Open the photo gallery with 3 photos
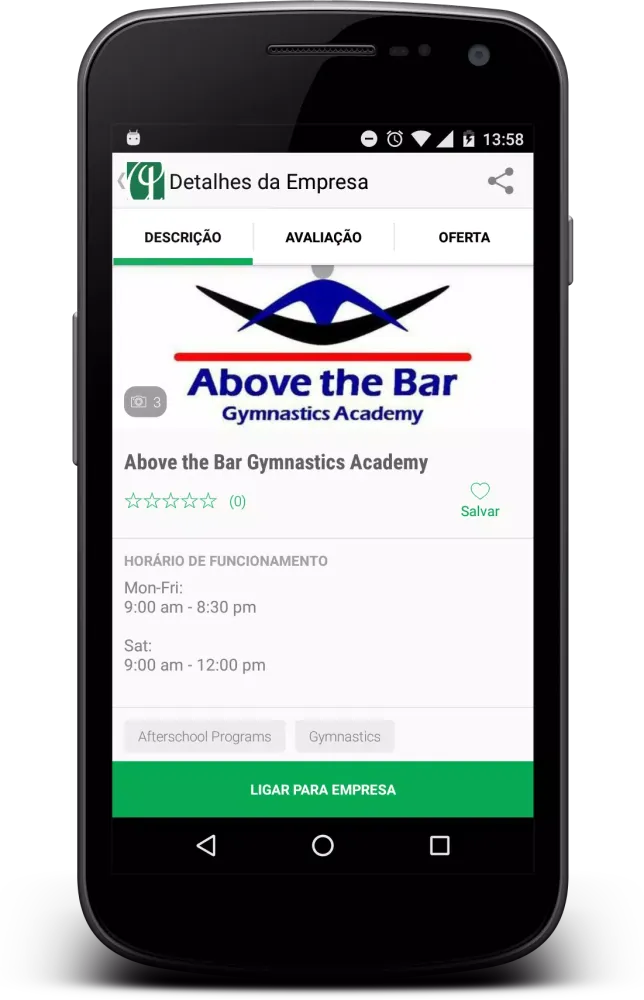Image resolution: width=644 pixels, height=1000 pixels. pos(145,402)
